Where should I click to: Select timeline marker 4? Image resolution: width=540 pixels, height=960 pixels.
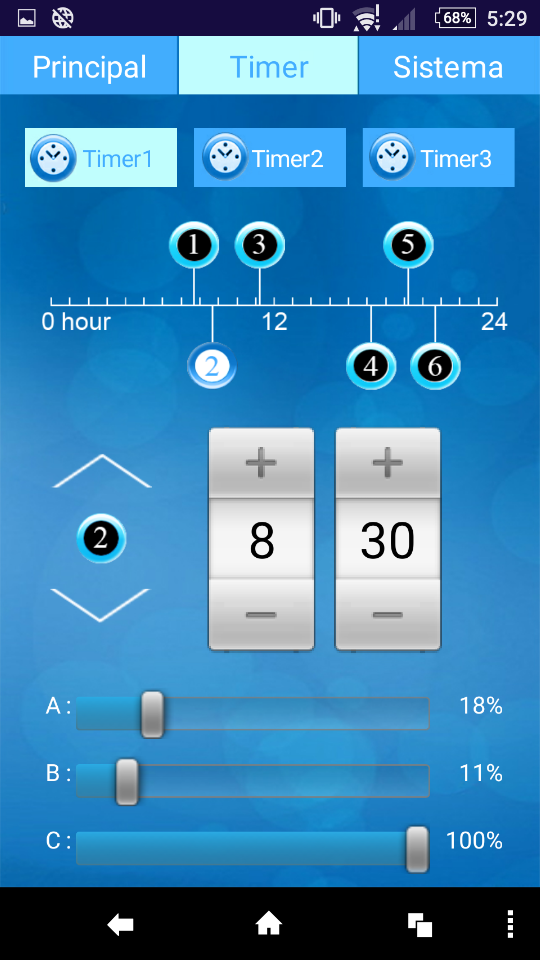371,366
